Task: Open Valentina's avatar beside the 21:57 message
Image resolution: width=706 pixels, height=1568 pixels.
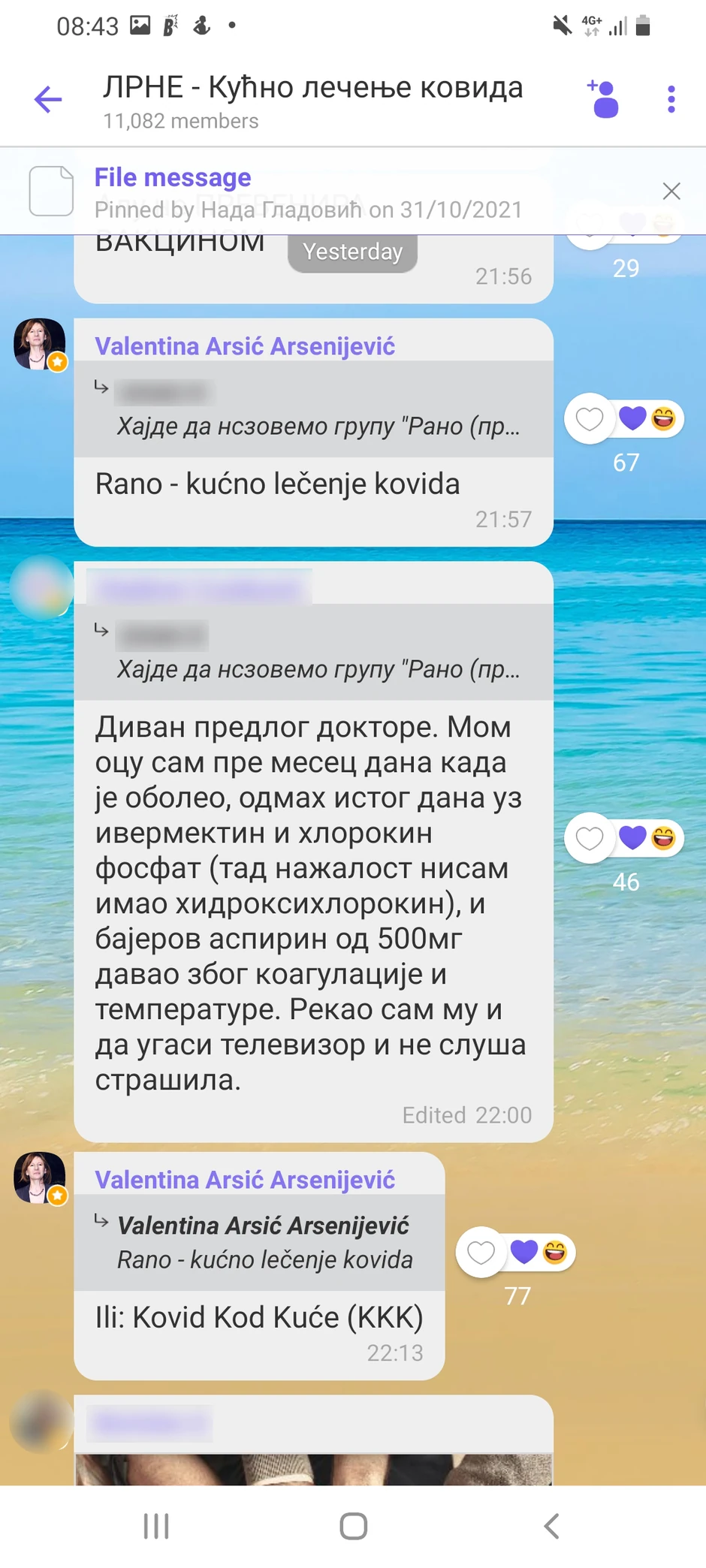Action: coord(41,345)
